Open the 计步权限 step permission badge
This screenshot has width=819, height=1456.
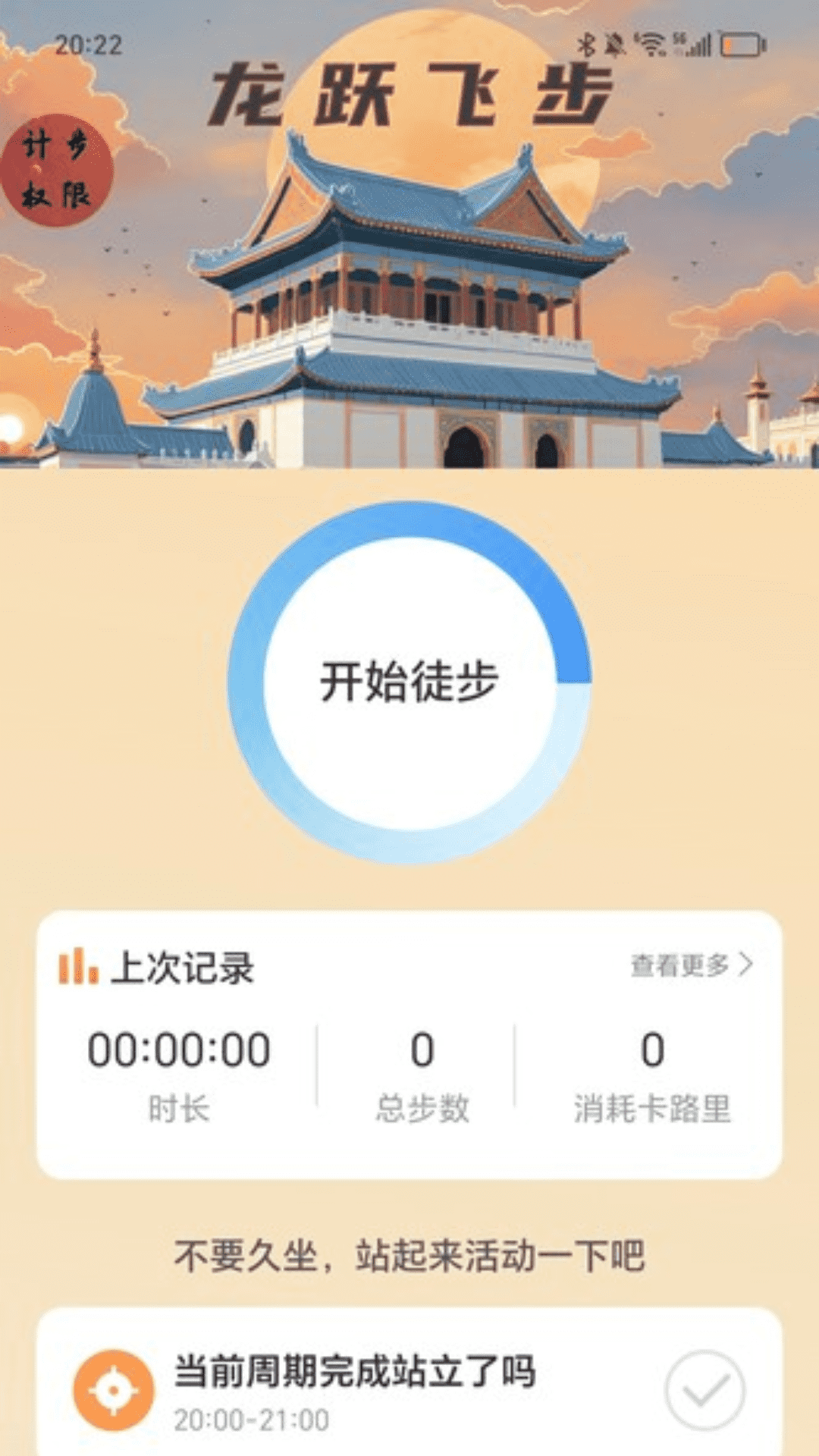[x=57, y=171]
